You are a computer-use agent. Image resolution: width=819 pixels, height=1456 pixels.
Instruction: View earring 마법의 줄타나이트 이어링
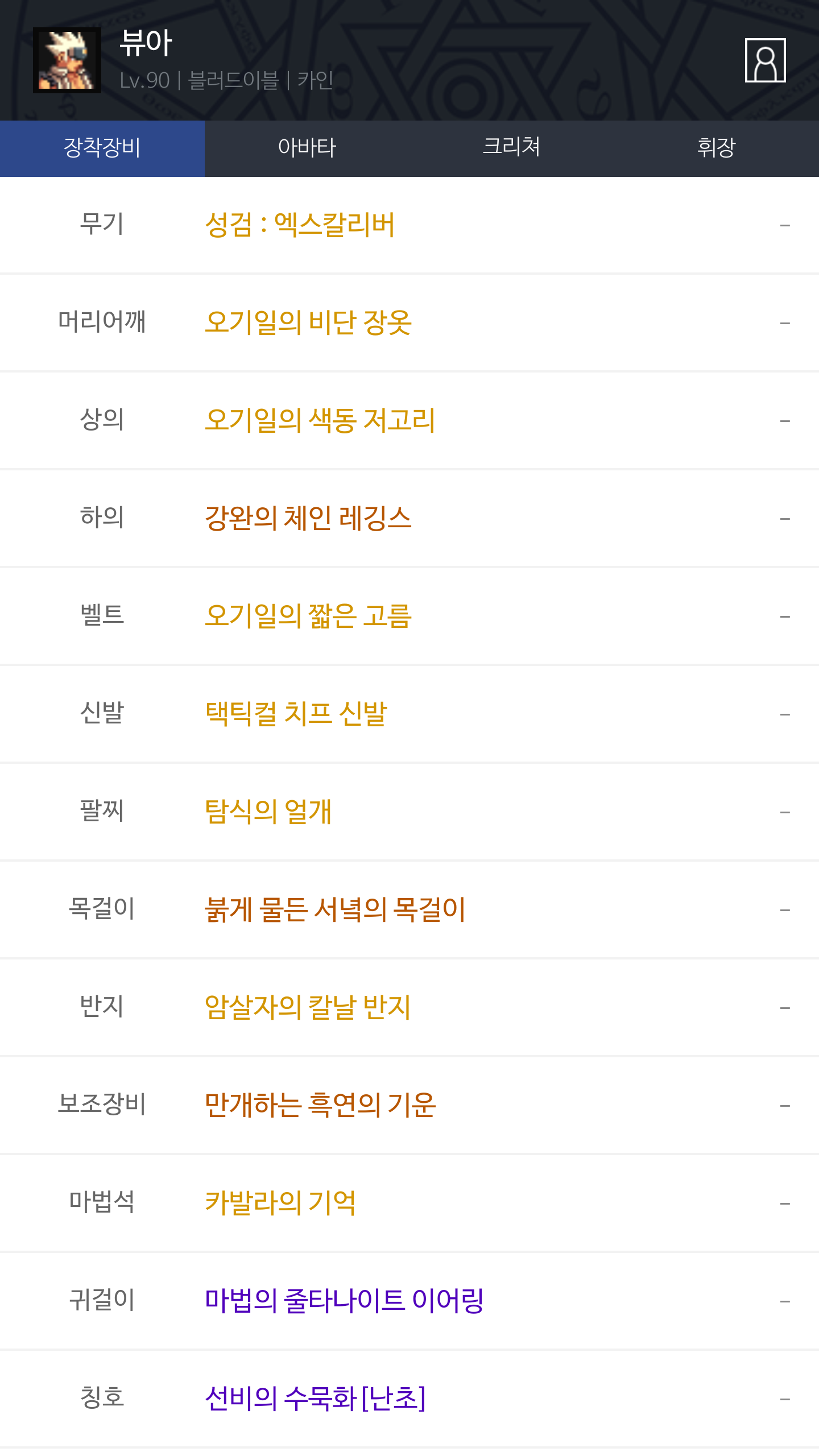pos(344,1301)
